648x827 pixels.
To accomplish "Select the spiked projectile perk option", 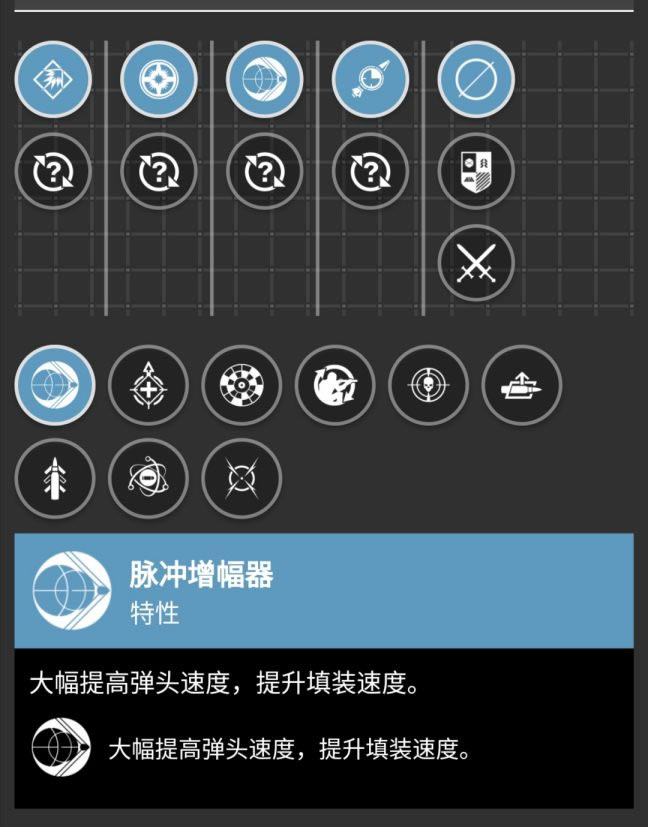I will click(x=55, y=478).
